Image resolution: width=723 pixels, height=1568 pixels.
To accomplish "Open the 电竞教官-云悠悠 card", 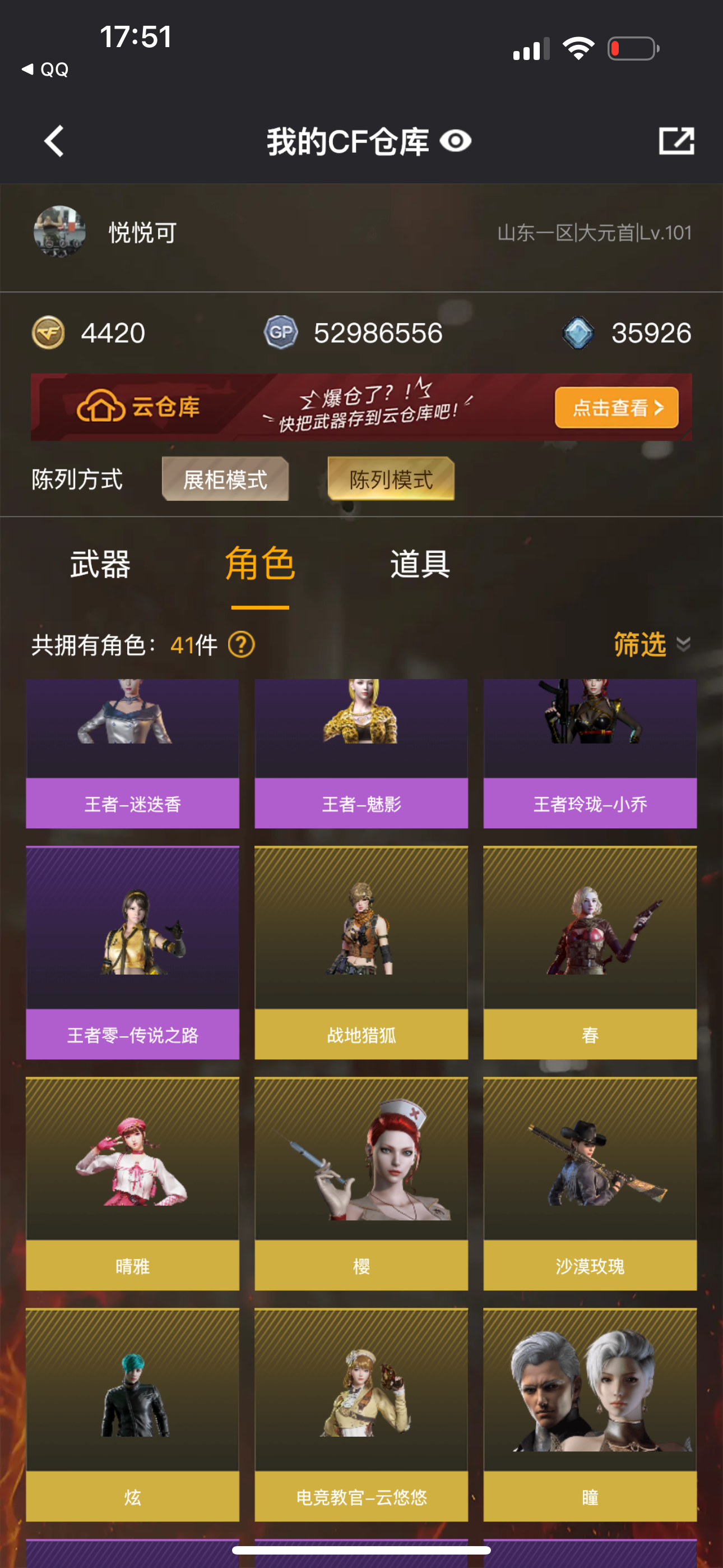I will (x=361, y=1414).
